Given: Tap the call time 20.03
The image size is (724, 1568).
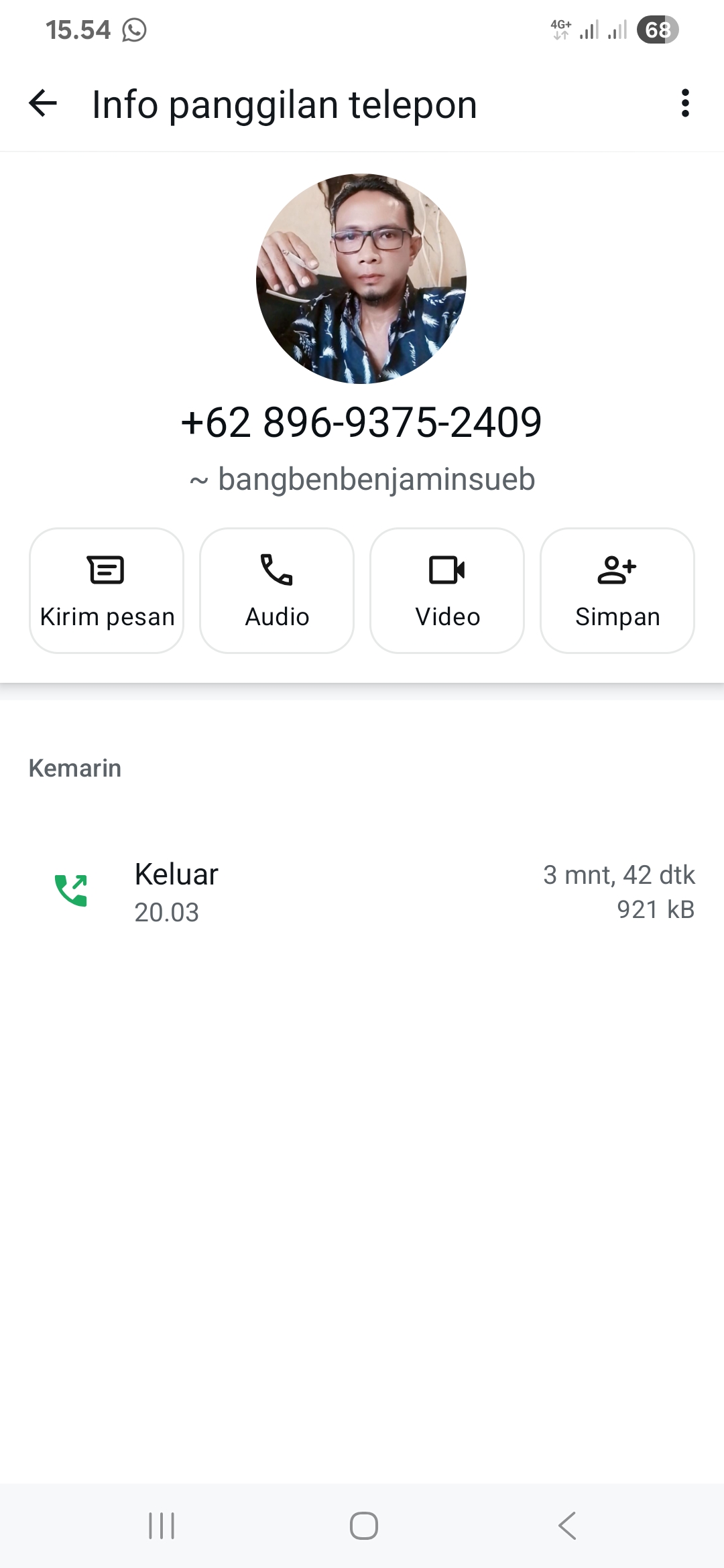Looking at the screenshot, I should tap(166, 911).
